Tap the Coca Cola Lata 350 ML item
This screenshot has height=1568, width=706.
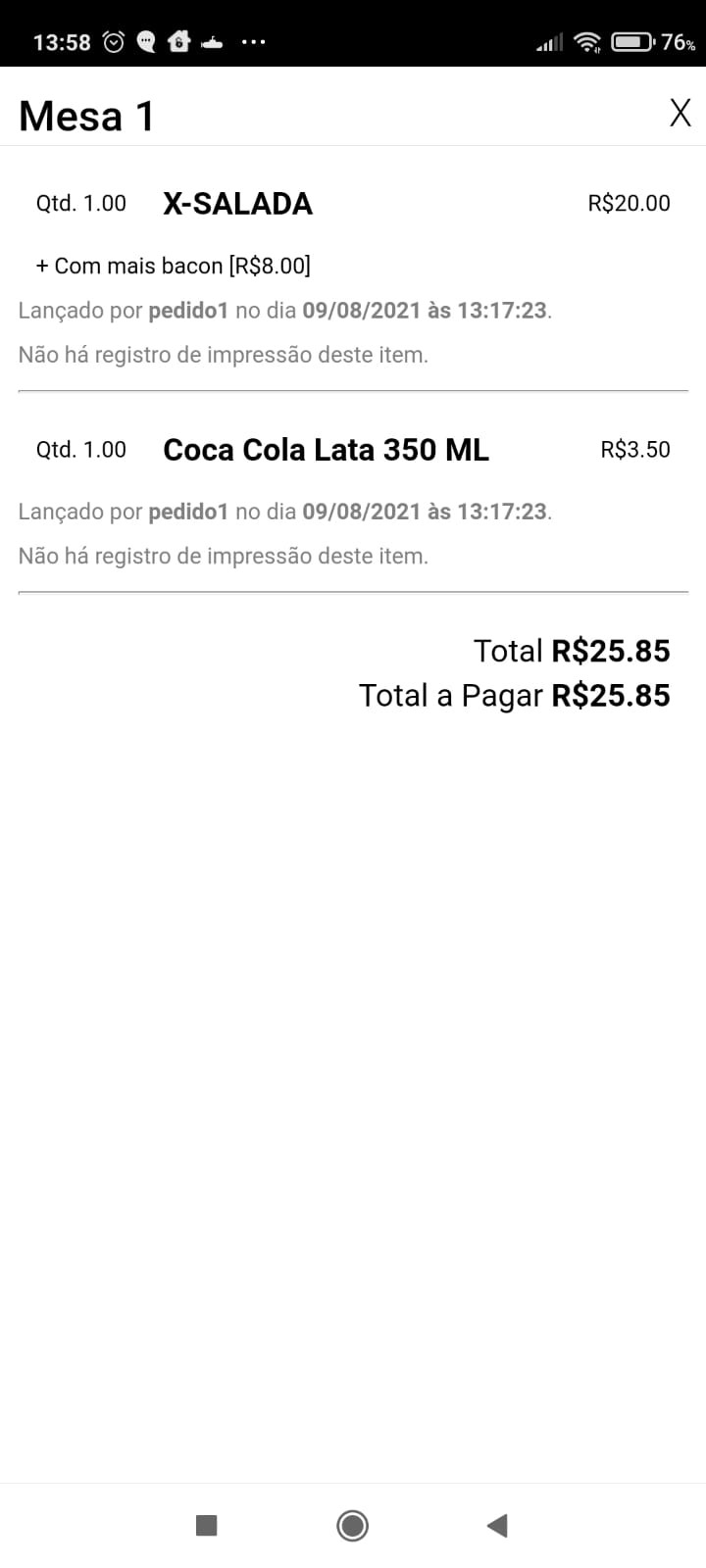[x=326, y=449]
